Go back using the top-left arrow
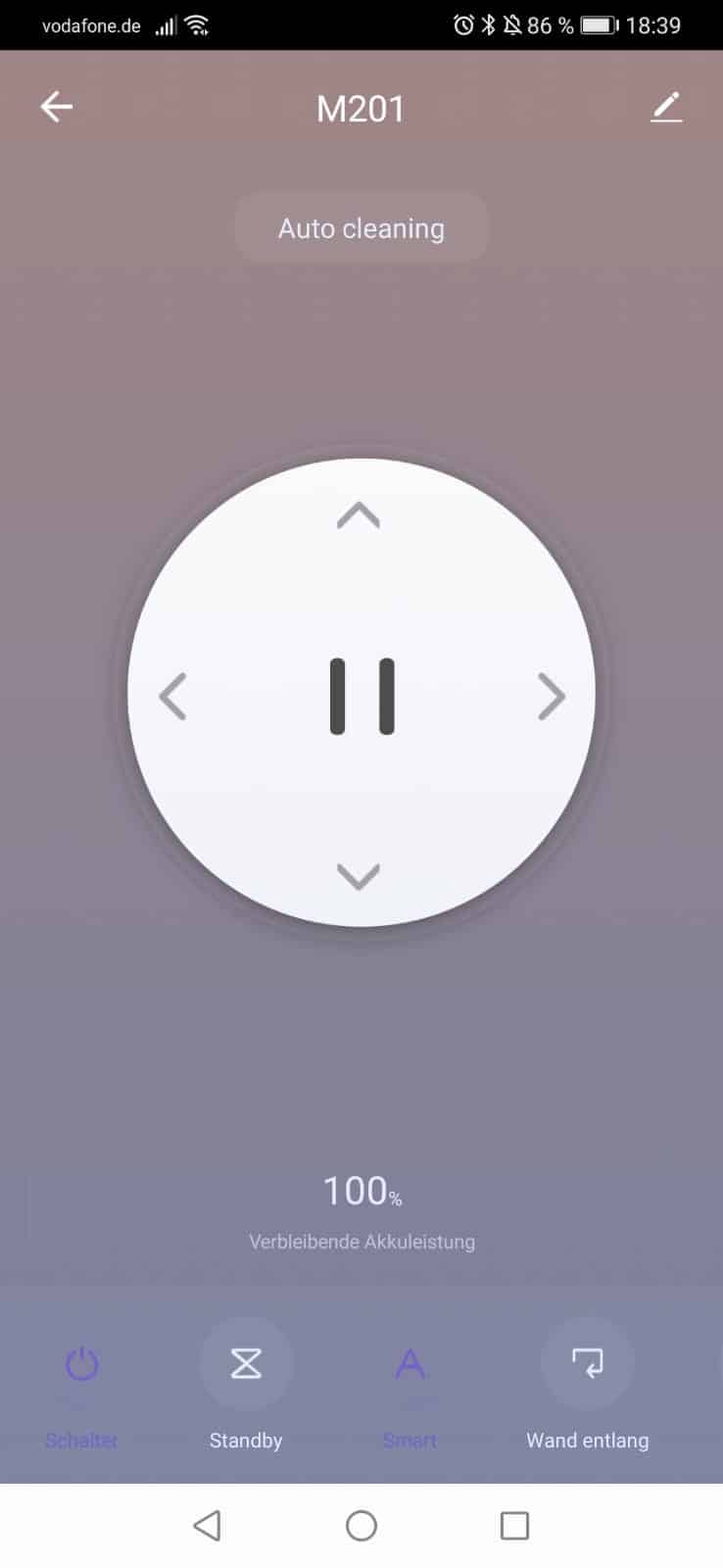Screen dimensions: 723x1568 tap(56, 107)
